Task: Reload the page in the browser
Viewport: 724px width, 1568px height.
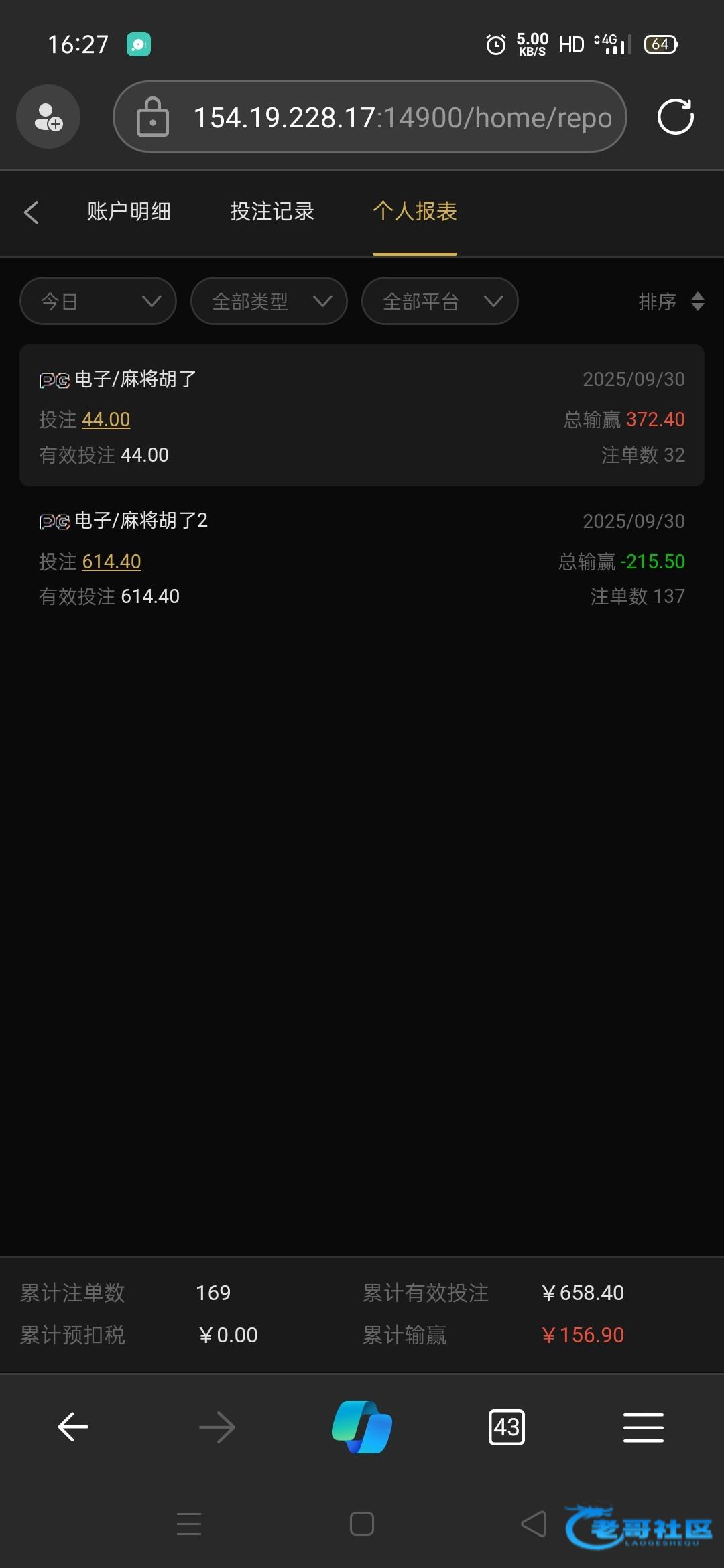Action: click(675, 117)
